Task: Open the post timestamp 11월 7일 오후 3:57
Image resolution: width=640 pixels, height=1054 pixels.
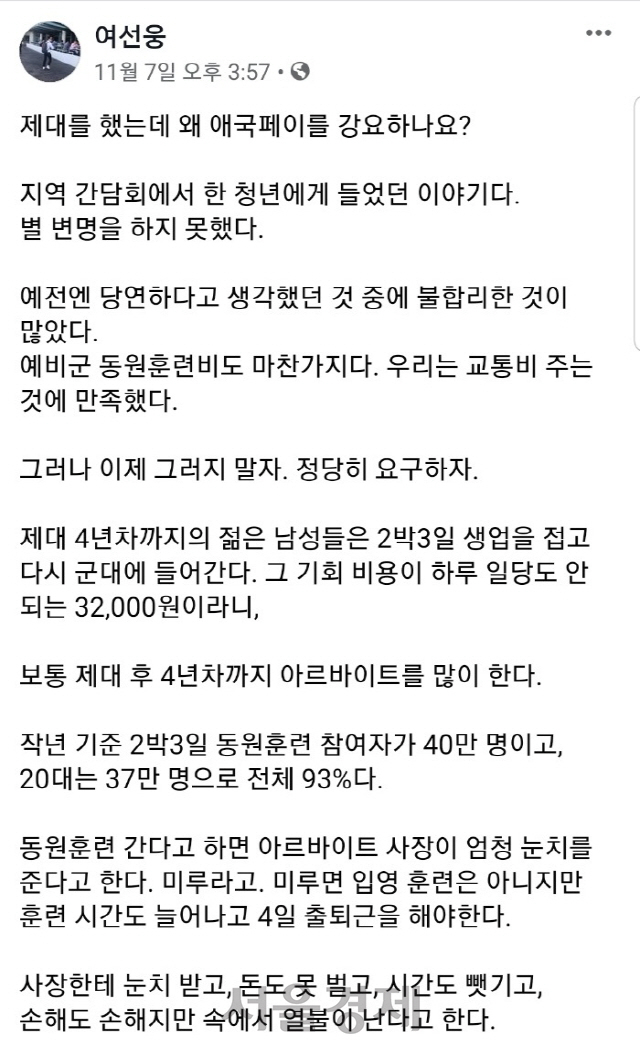Action: click(182, 71)
